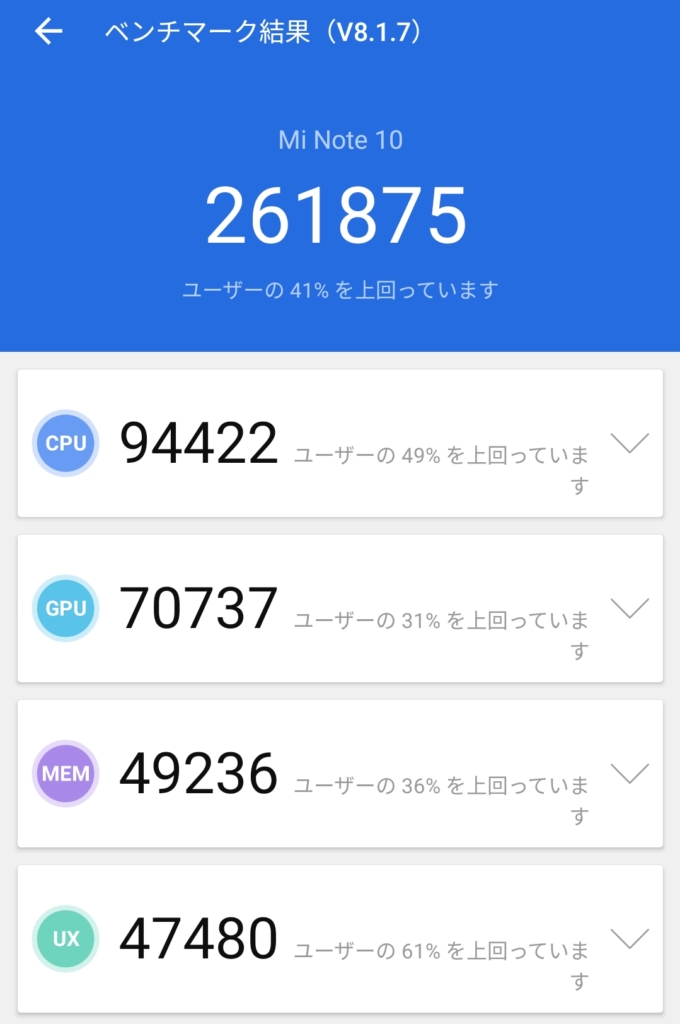The height and width of the screenshot is (1024, 680).
Task: Expand the GPU score details
Action: point(629,608)
